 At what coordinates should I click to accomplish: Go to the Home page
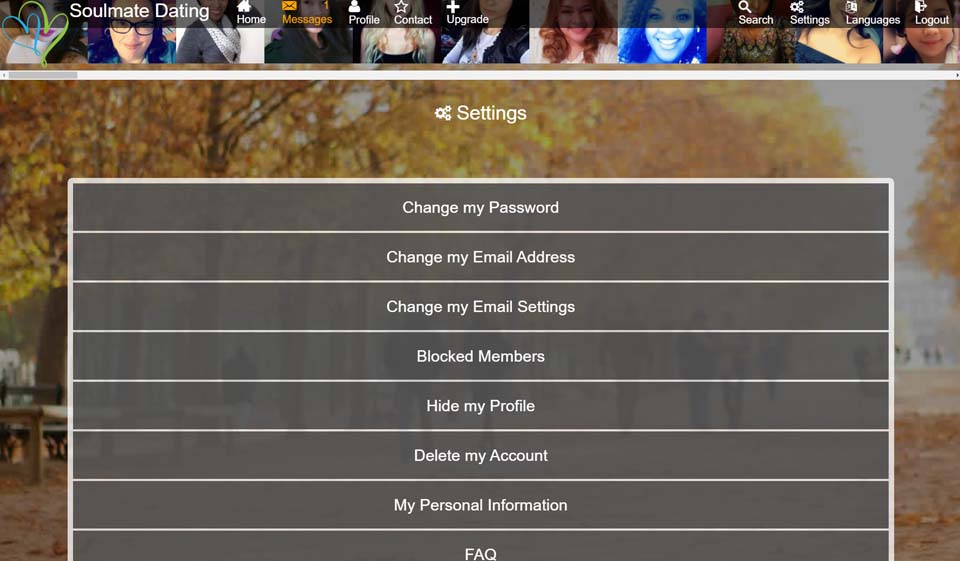coord(250,13)
